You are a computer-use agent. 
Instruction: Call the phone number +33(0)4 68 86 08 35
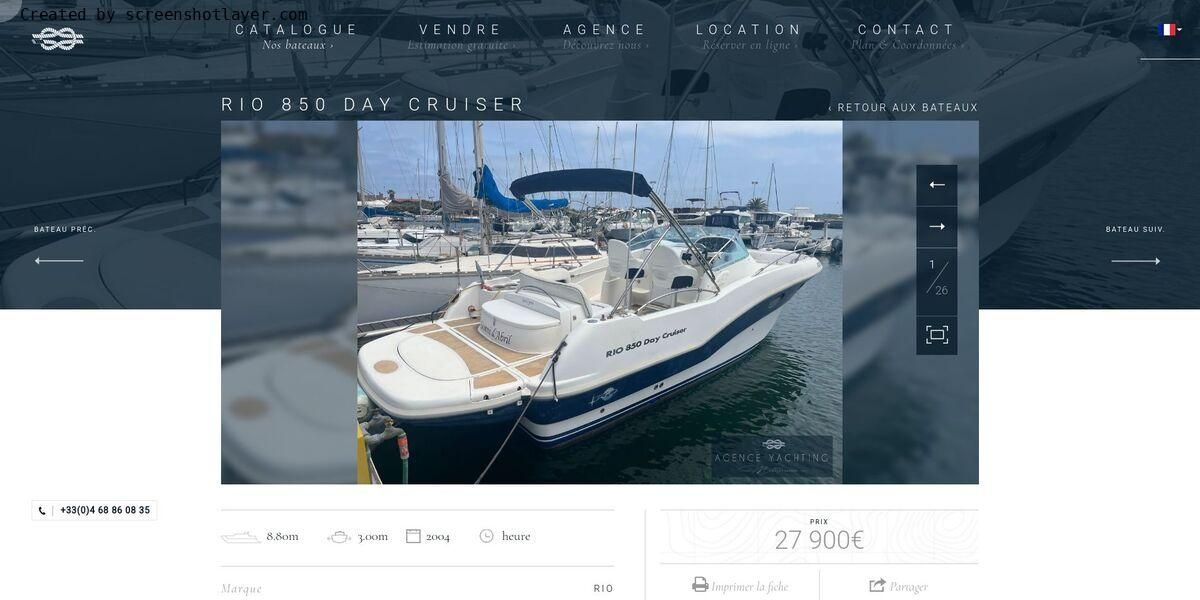pos(95,510)
